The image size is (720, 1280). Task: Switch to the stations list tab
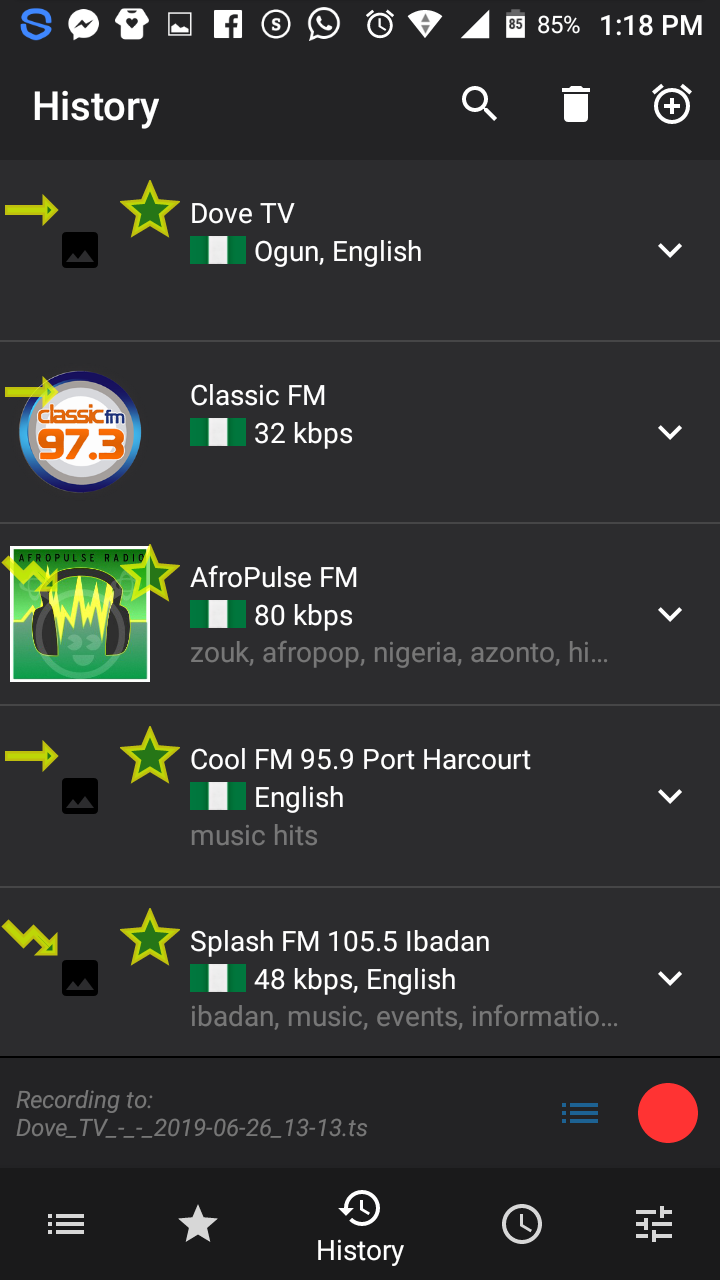click(x=66, y=1224)
